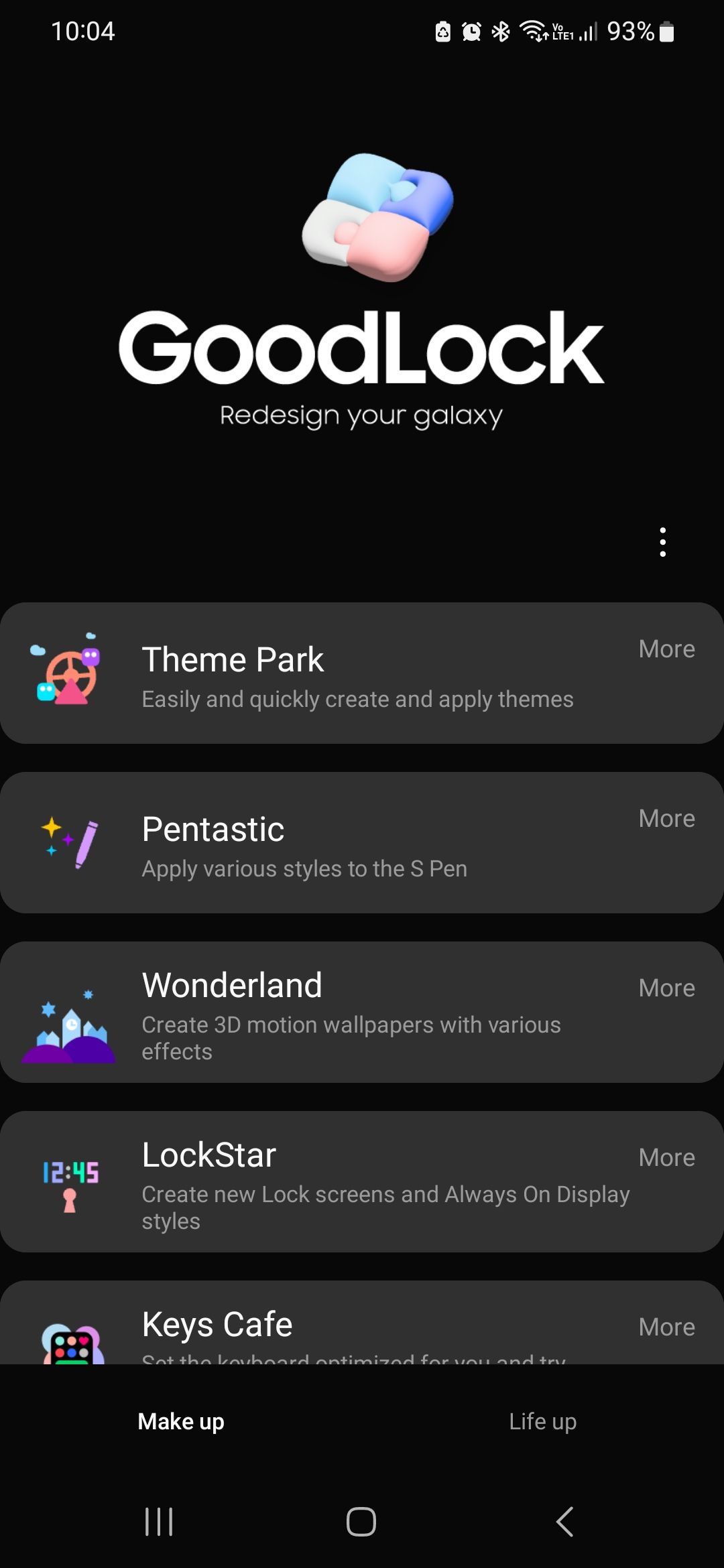Open More for Wonderland
The image size is (724, 1568).
666,987
